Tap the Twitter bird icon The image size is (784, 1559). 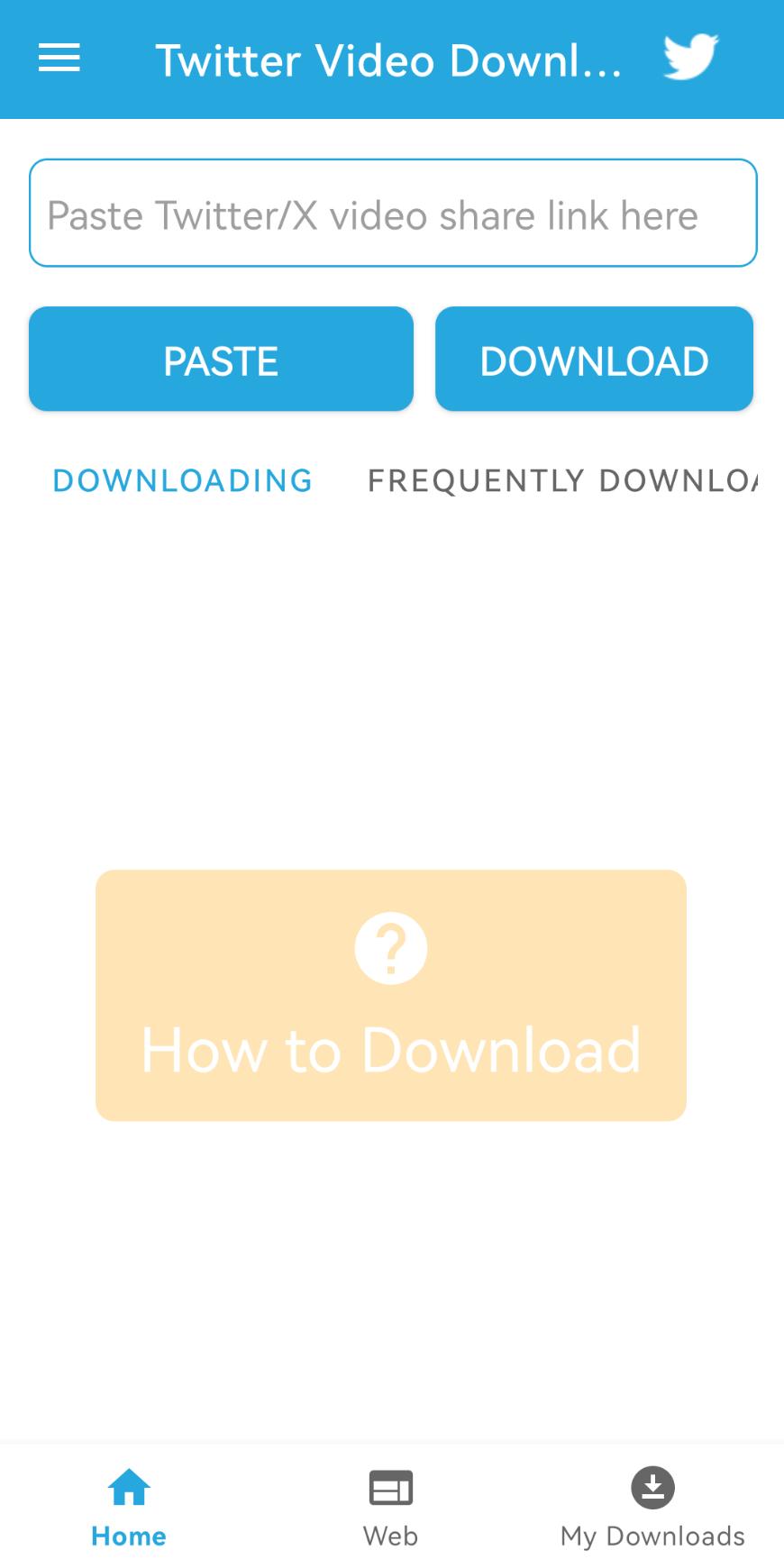690,58
